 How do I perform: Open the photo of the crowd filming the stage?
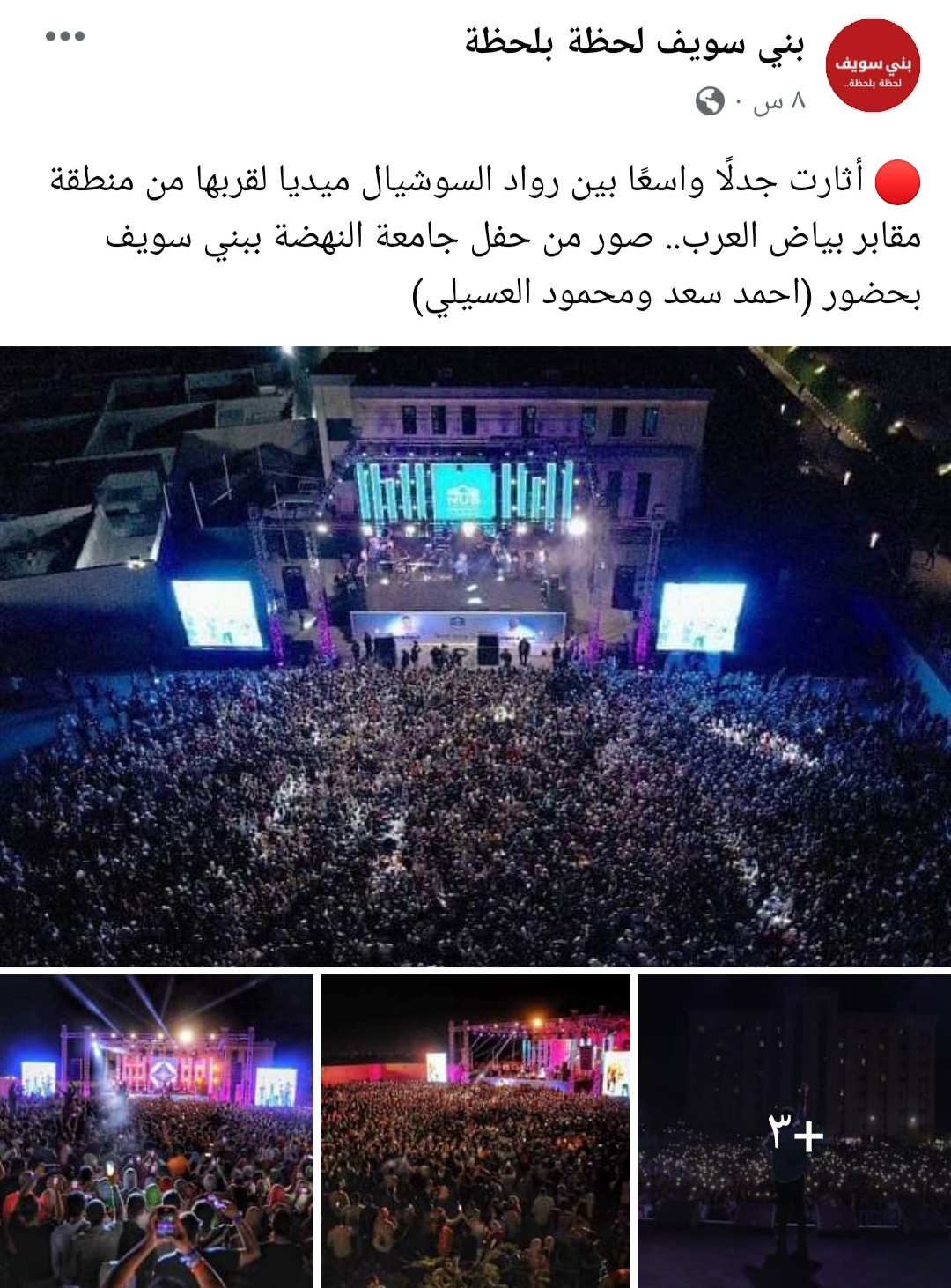click(x=157, y=1130)
